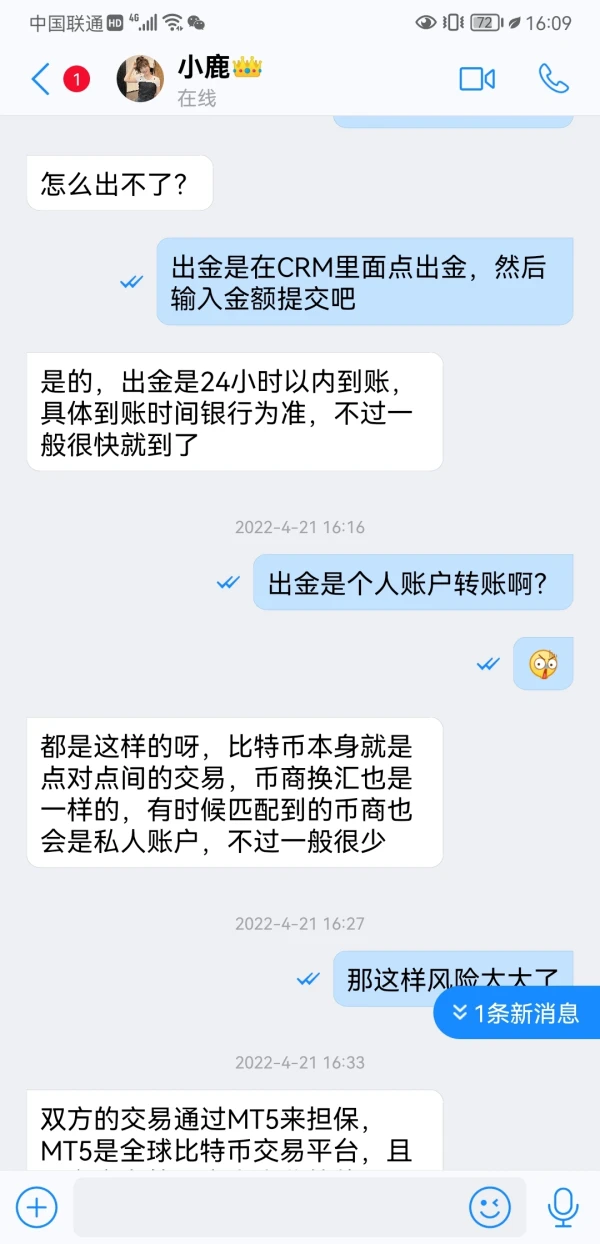Start a voice call with 小鹿
This screenshot has width=600, height=1244.
coord(553,79)
